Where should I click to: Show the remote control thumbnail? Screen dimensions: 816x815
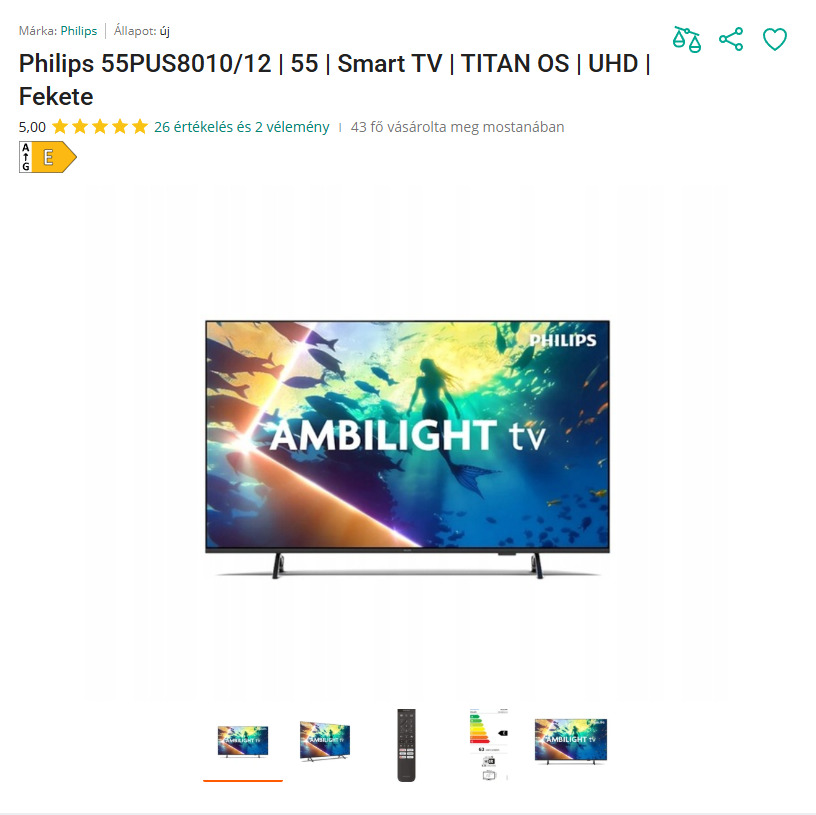[x=406, y=744]
